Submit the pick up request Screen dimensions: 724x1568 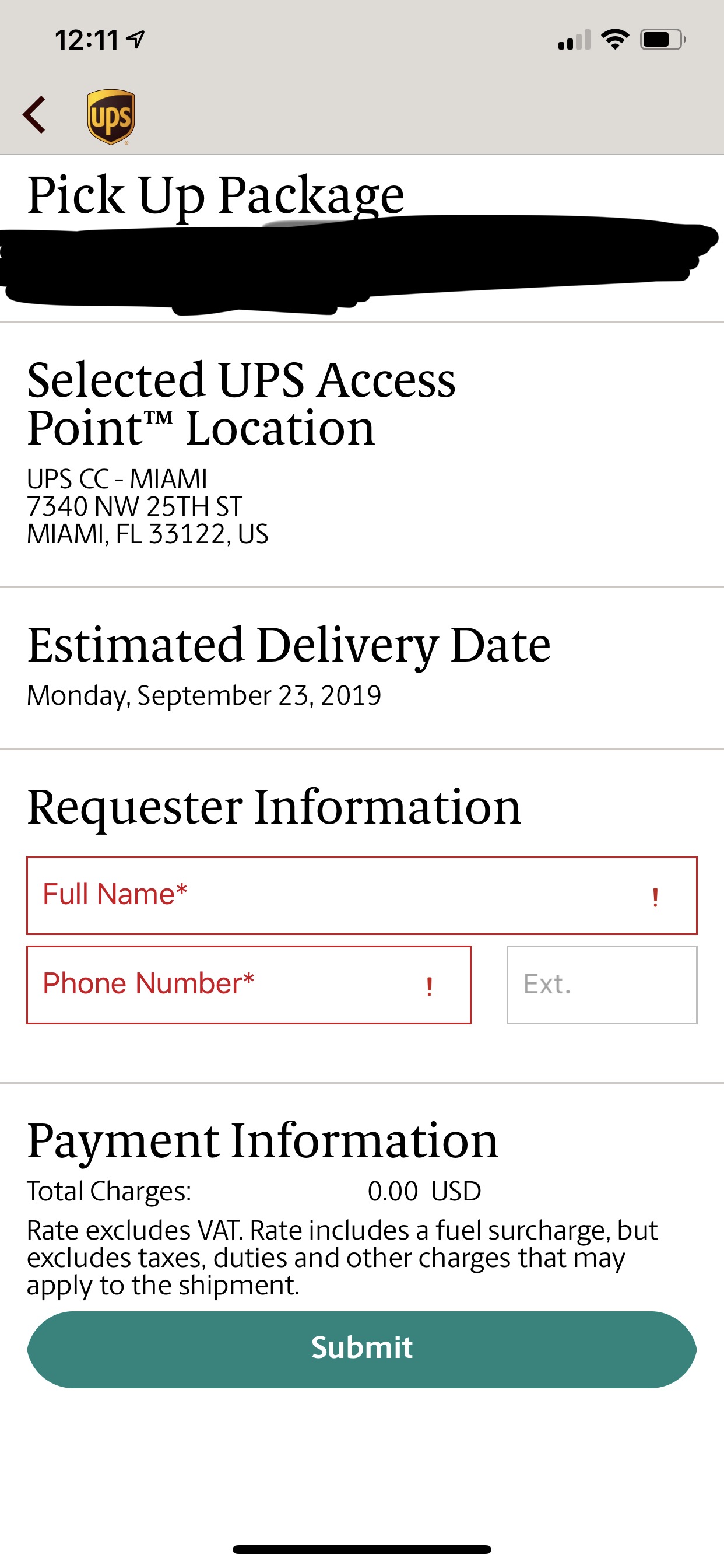361,1349
